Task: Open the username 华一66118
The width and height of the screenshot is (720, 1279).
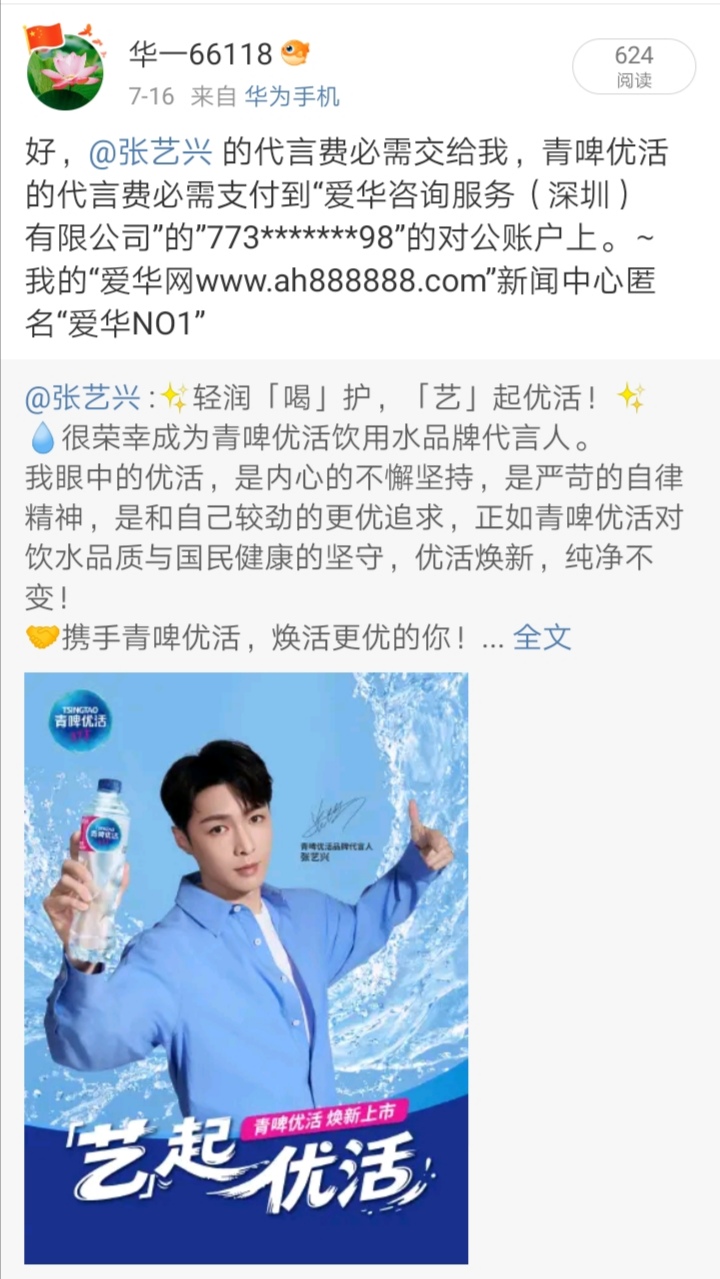Action: (200, 53)
